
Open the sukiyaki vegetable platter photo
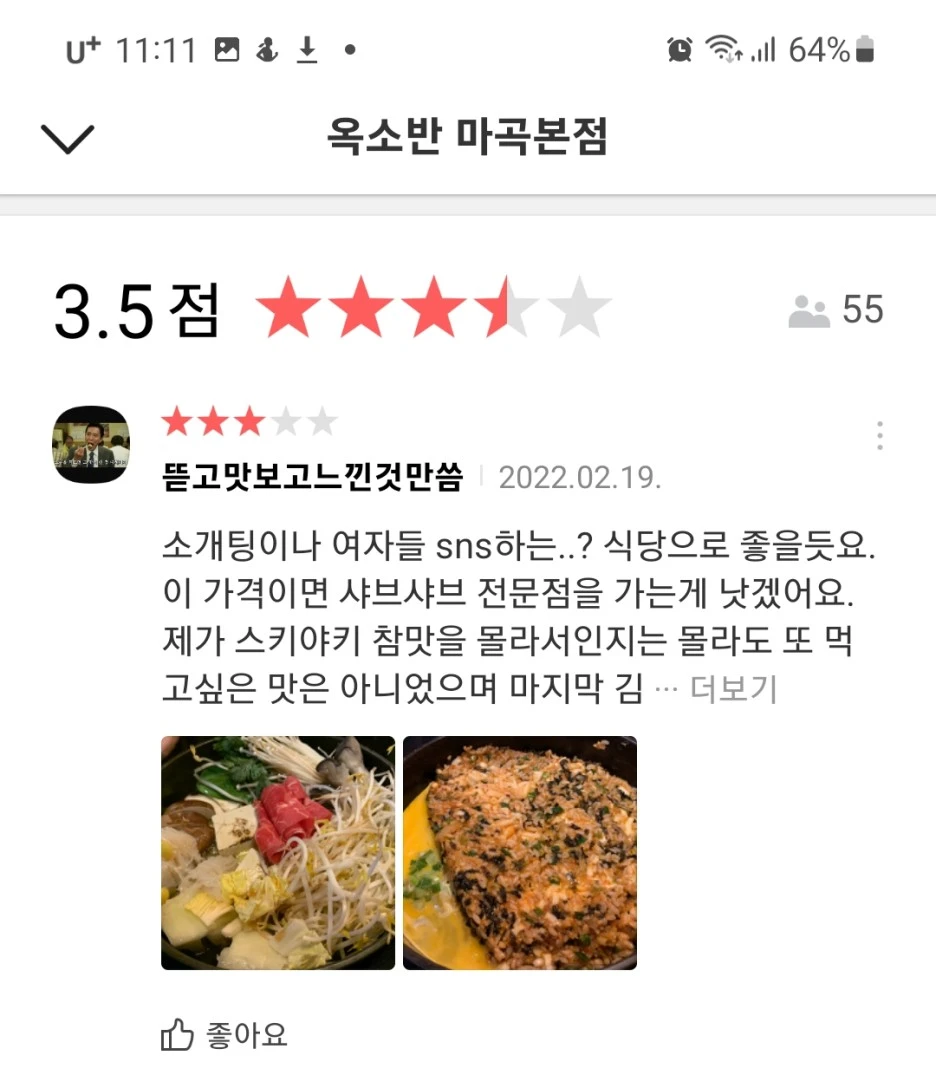[278, 853]
